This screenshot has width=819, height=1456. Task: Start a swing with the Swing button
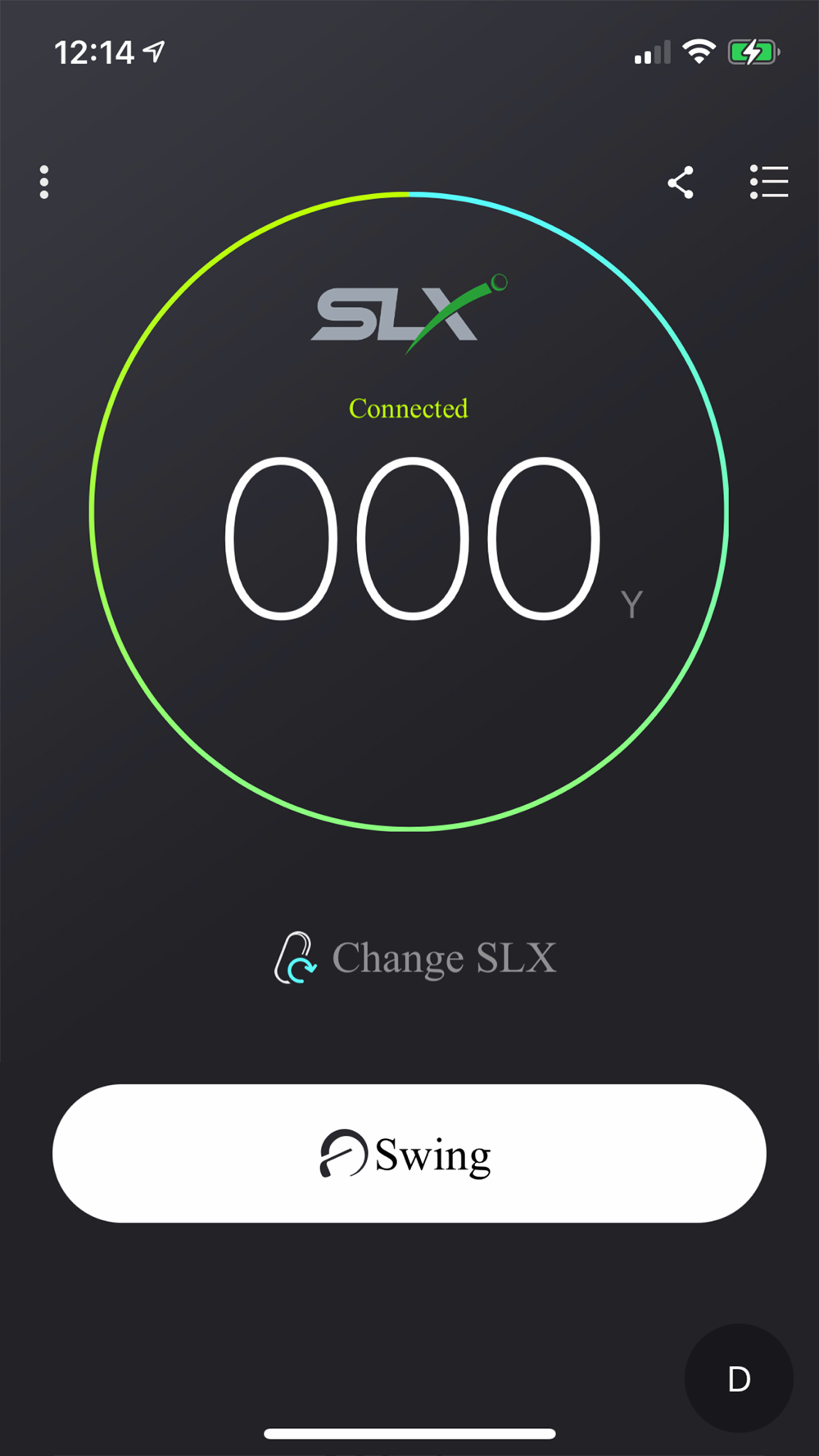tap(409, 1153)
